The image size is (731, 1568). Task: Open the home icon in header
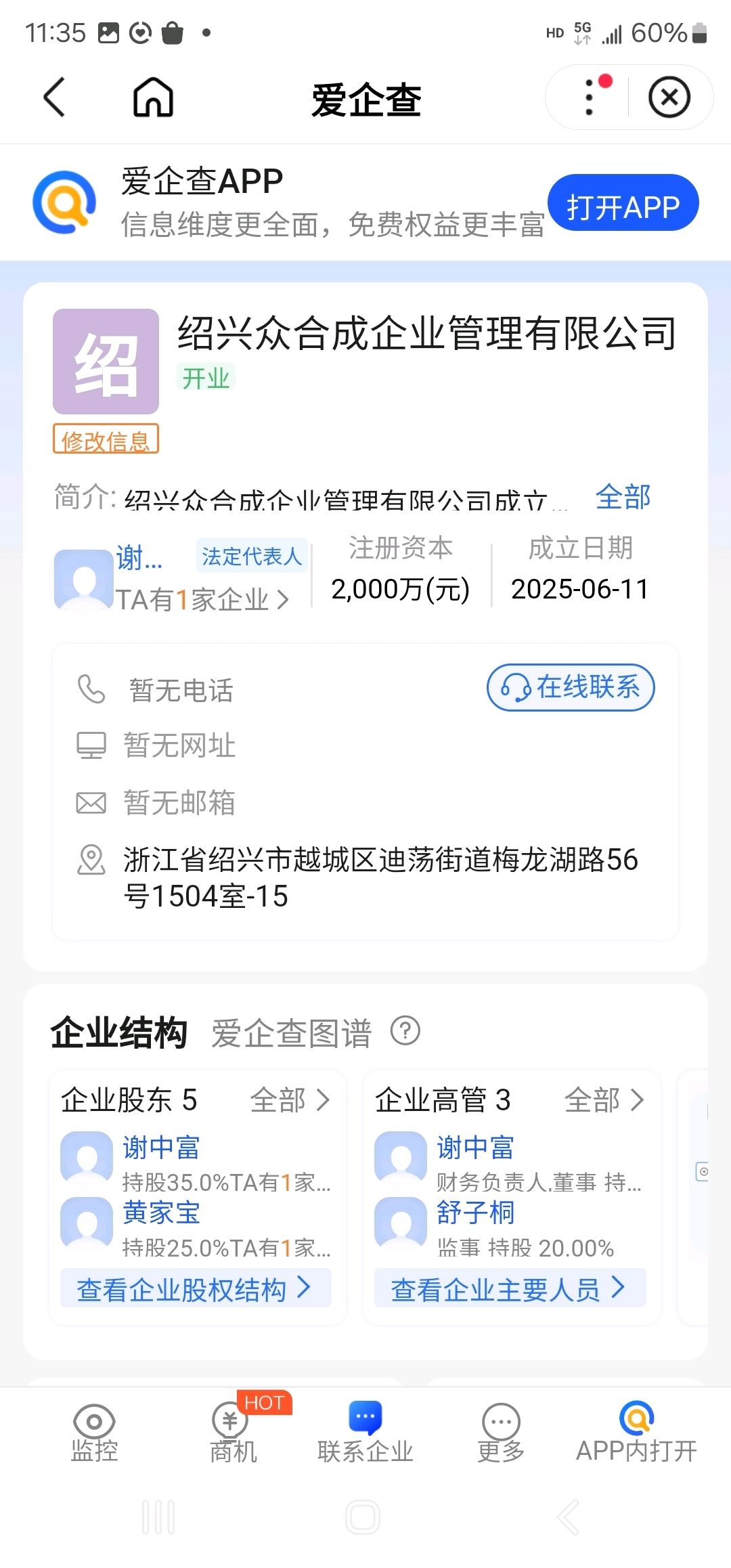(x=153, y=97)
